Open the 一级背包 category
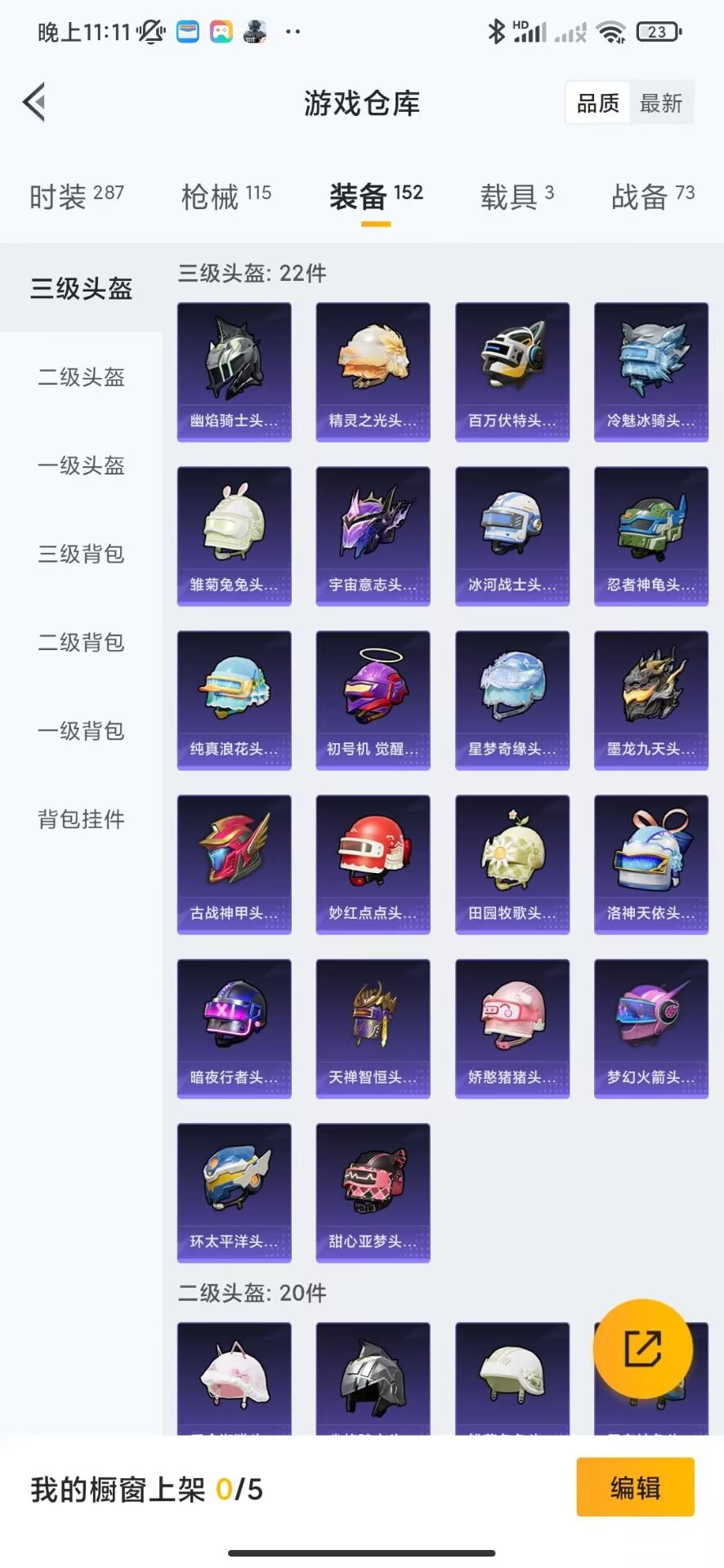This screenshot has width=724, height=1568. tap(81, 730)
